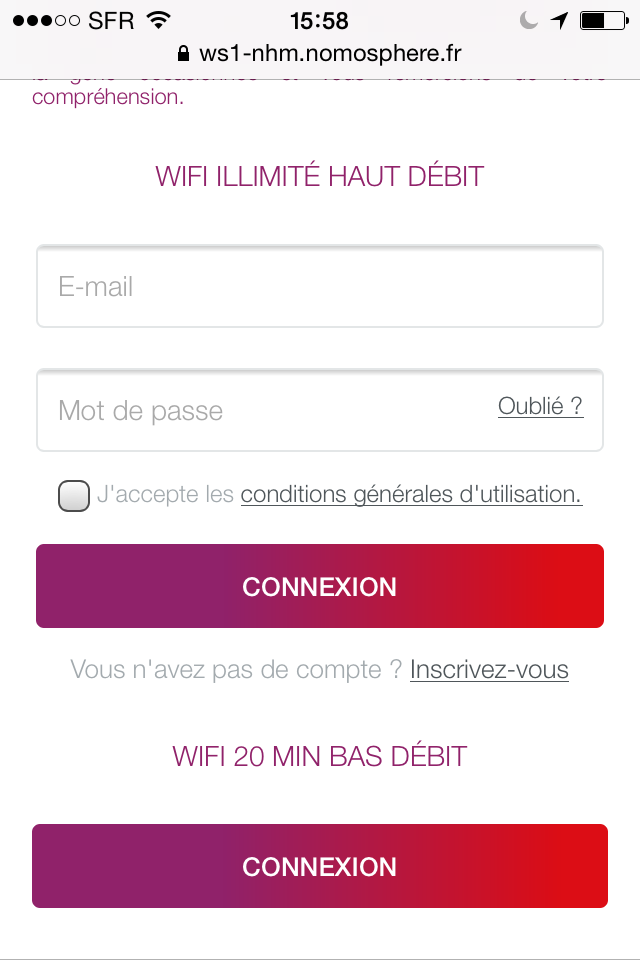Open the Inscrivez-vous sign-up link
640x960 pixels.
[489, 669]
